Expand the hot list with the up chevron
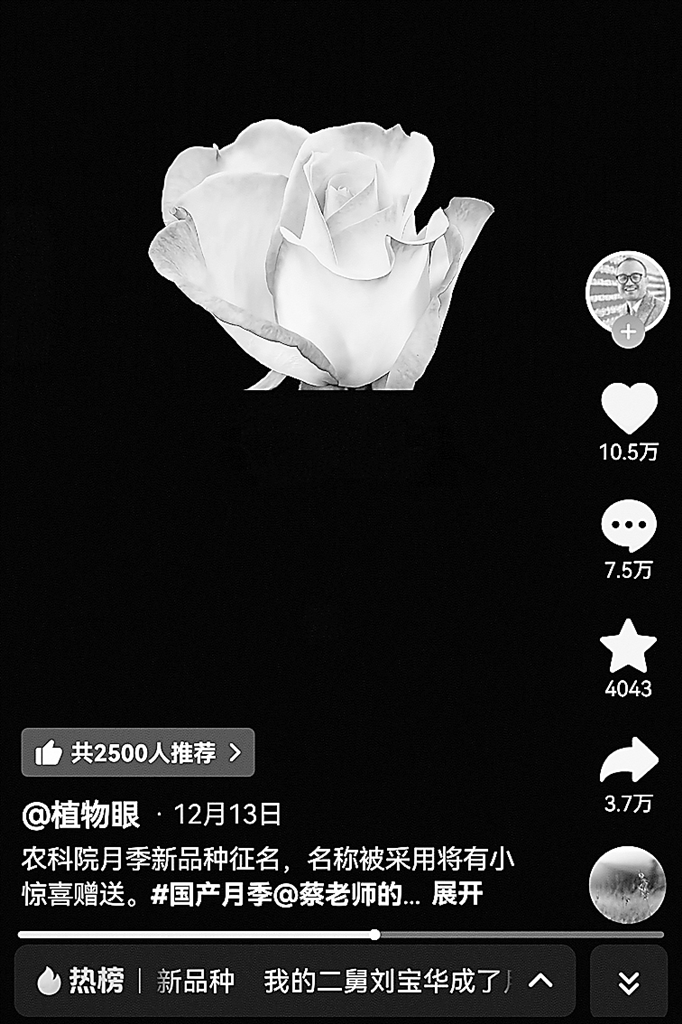Image resolution: width=682 pixels, height=1024 pixels. click(540, 981)
